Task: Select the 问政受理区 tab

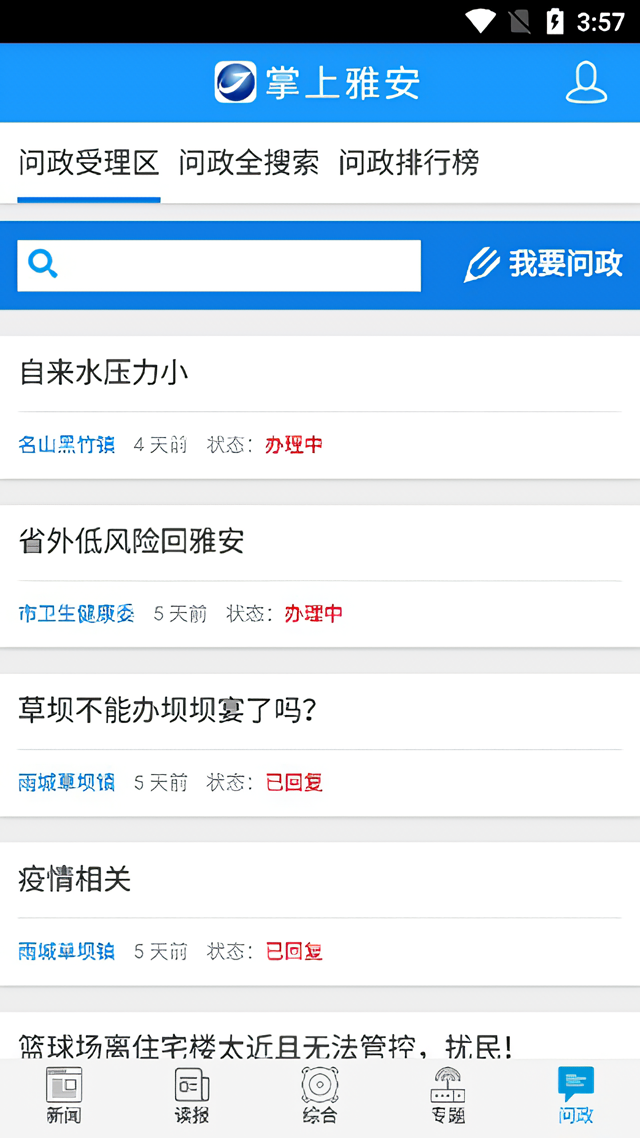Action: tap(89, 162)
